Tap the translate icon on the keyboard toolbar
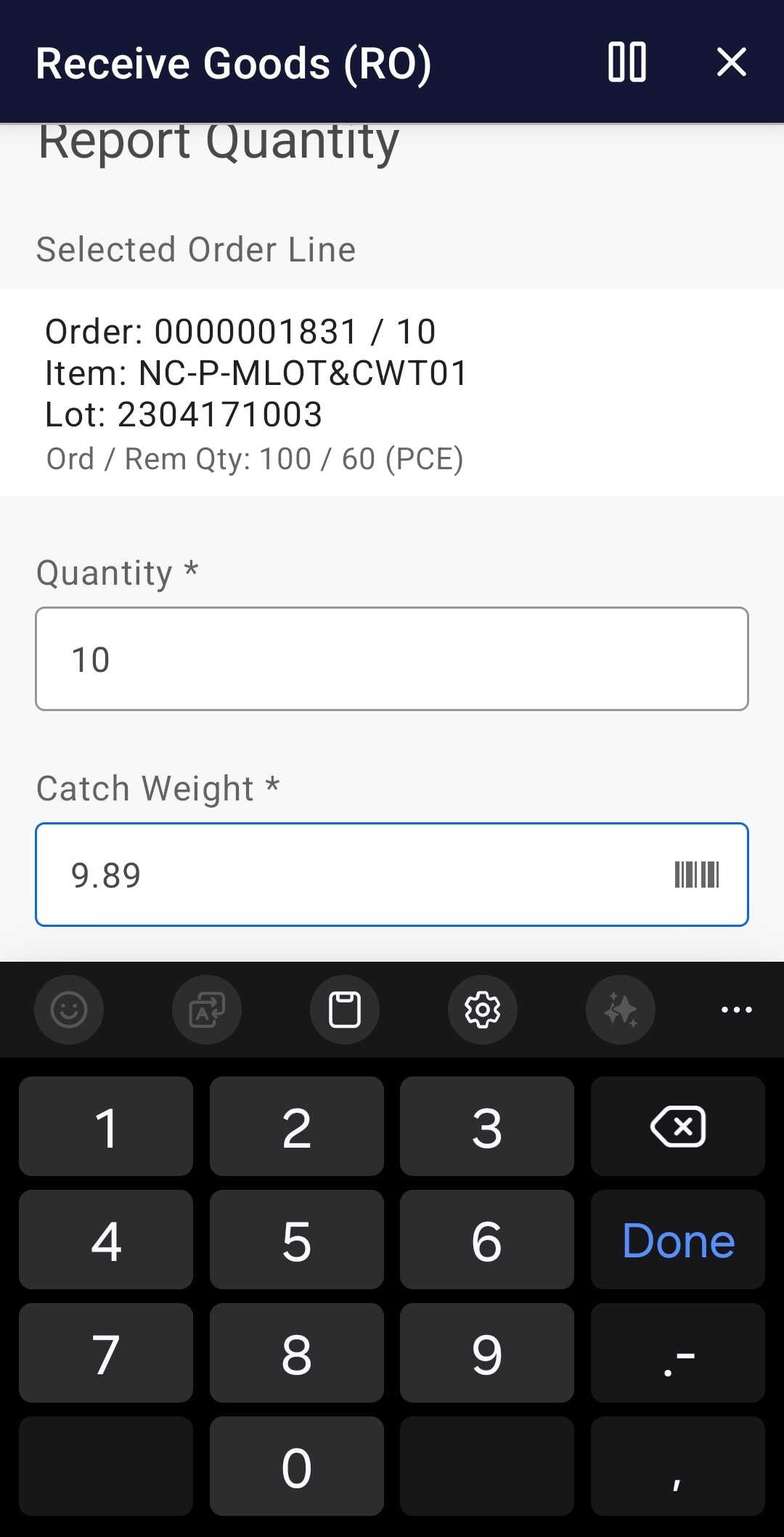The height and width of the screenshot is (1537, 784). coord(206,1009)
